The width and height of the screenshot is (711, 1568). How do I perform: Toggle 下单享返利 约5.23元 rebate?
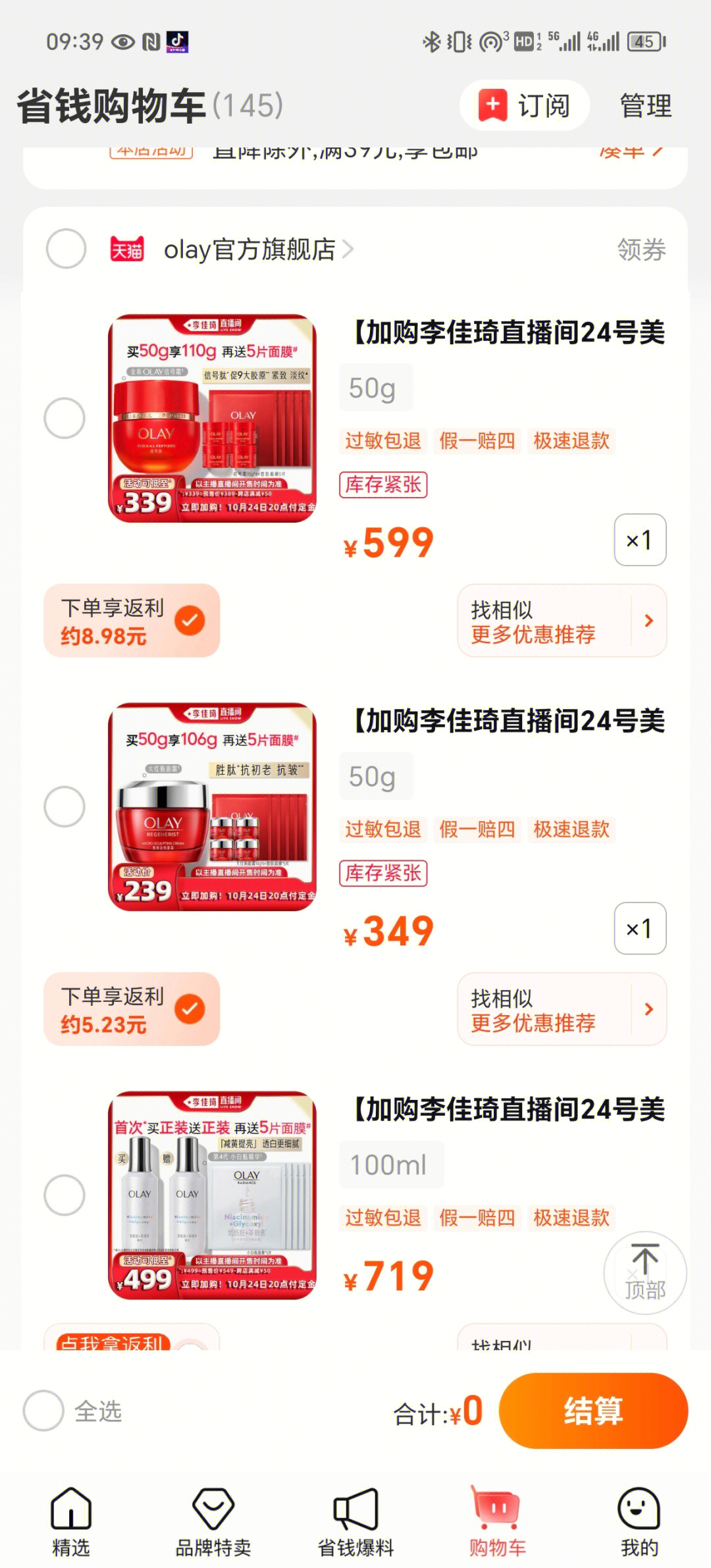(x=190, y=1008)
